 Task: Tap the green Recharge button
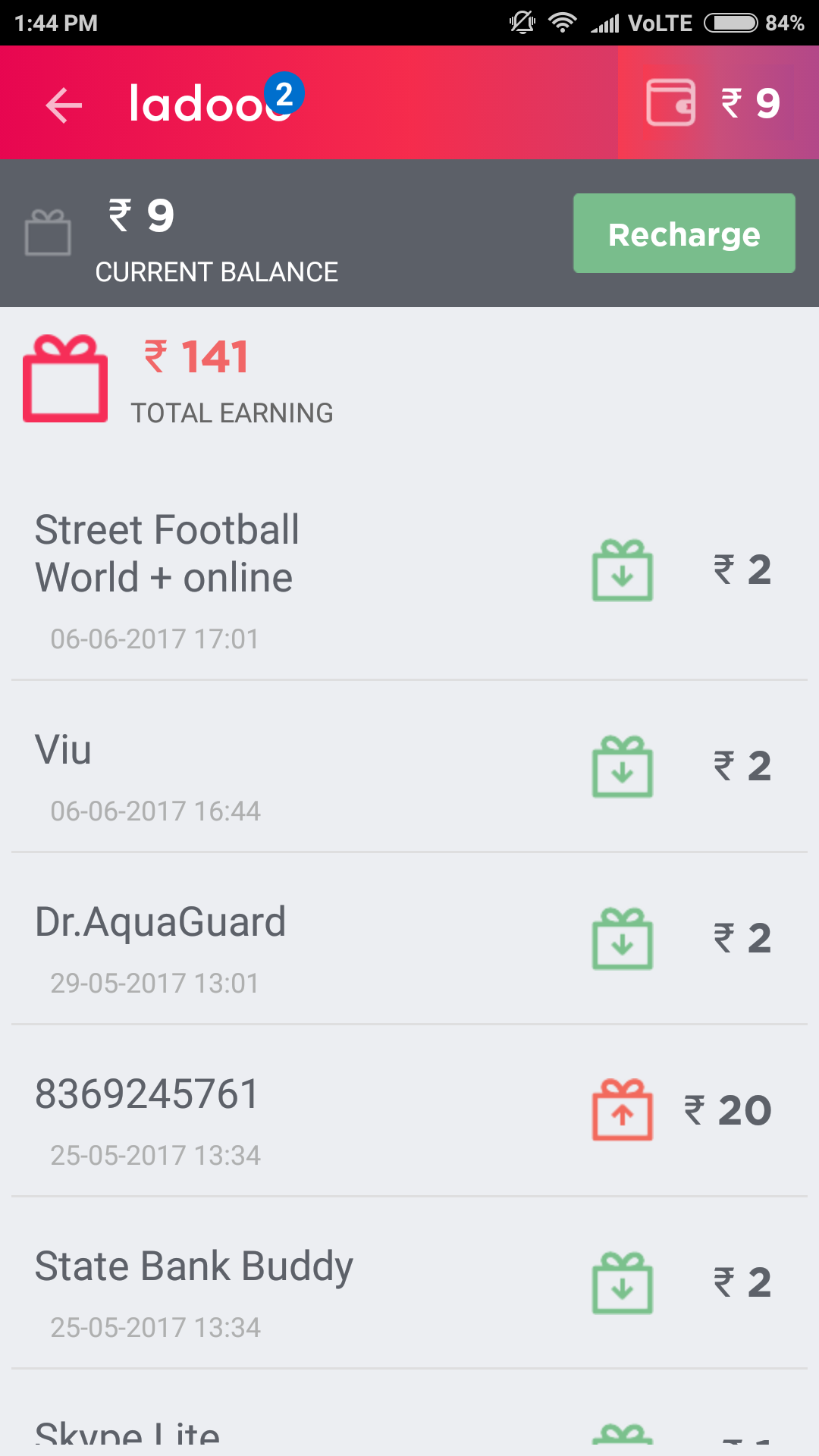pyautogui.click(x=684, y=234)
